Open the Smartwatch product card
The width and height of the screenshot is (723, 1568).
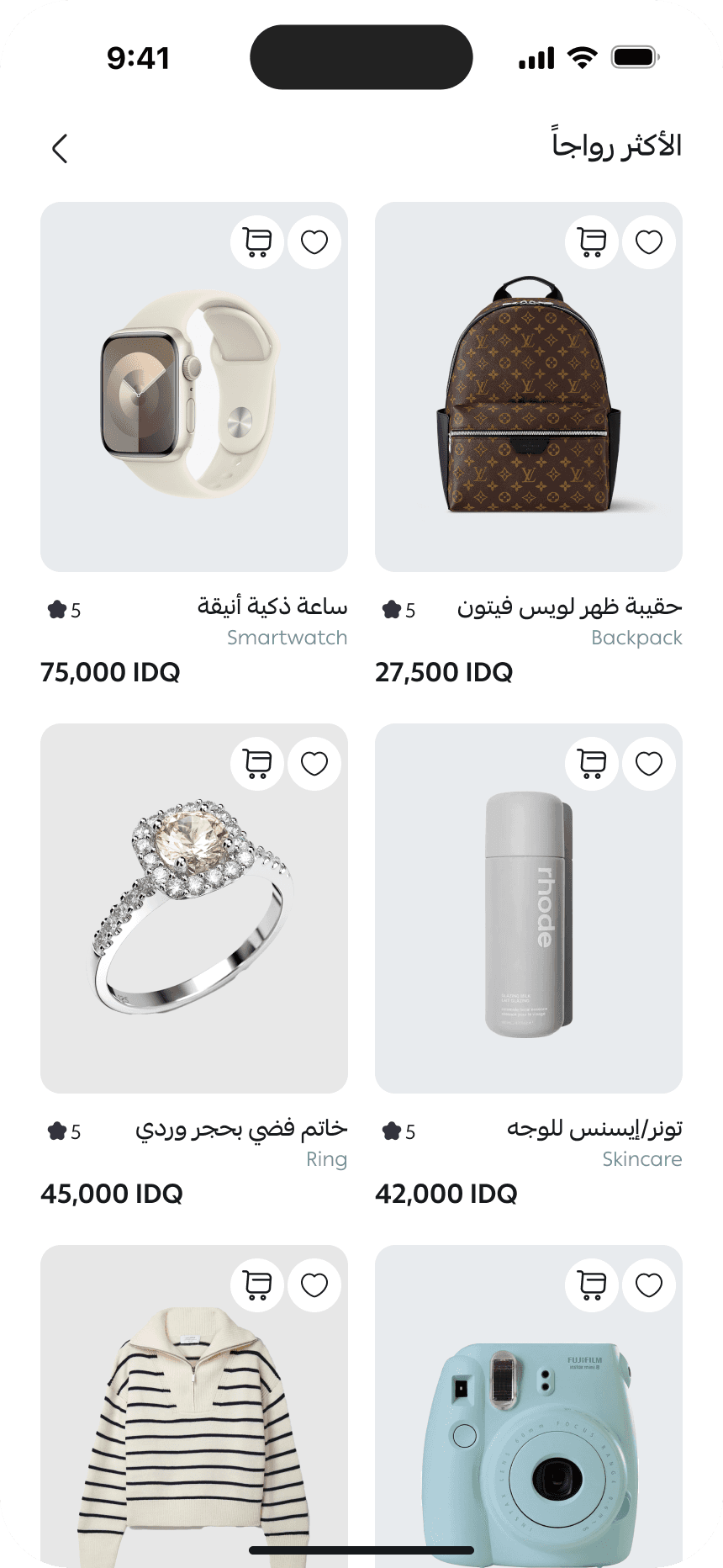pyautogui.click(x=193, y=404)
